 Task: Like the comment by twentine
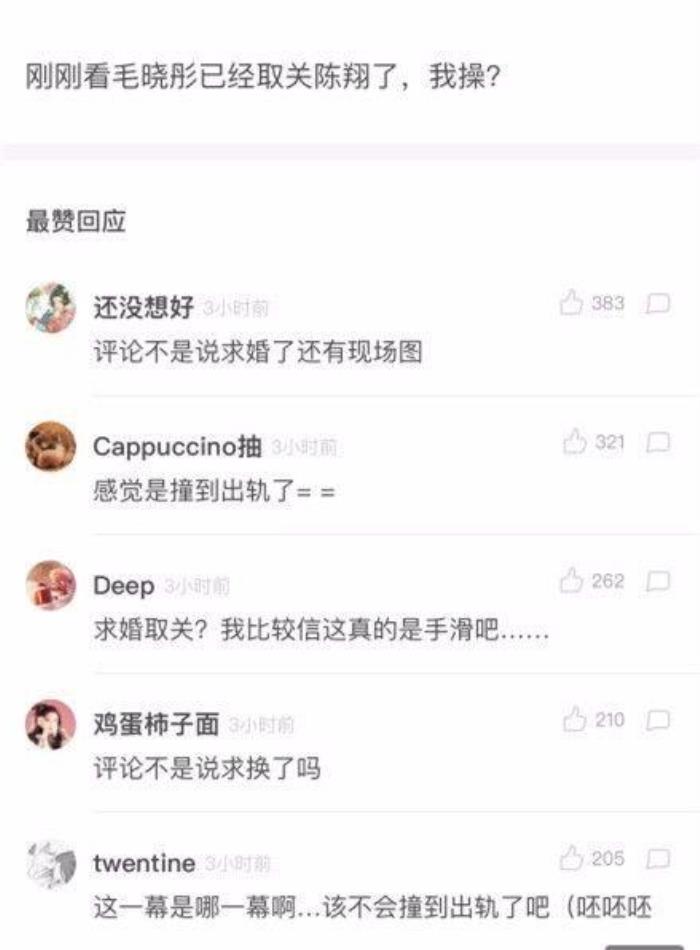pyautogui.click(x=572, y=858)
